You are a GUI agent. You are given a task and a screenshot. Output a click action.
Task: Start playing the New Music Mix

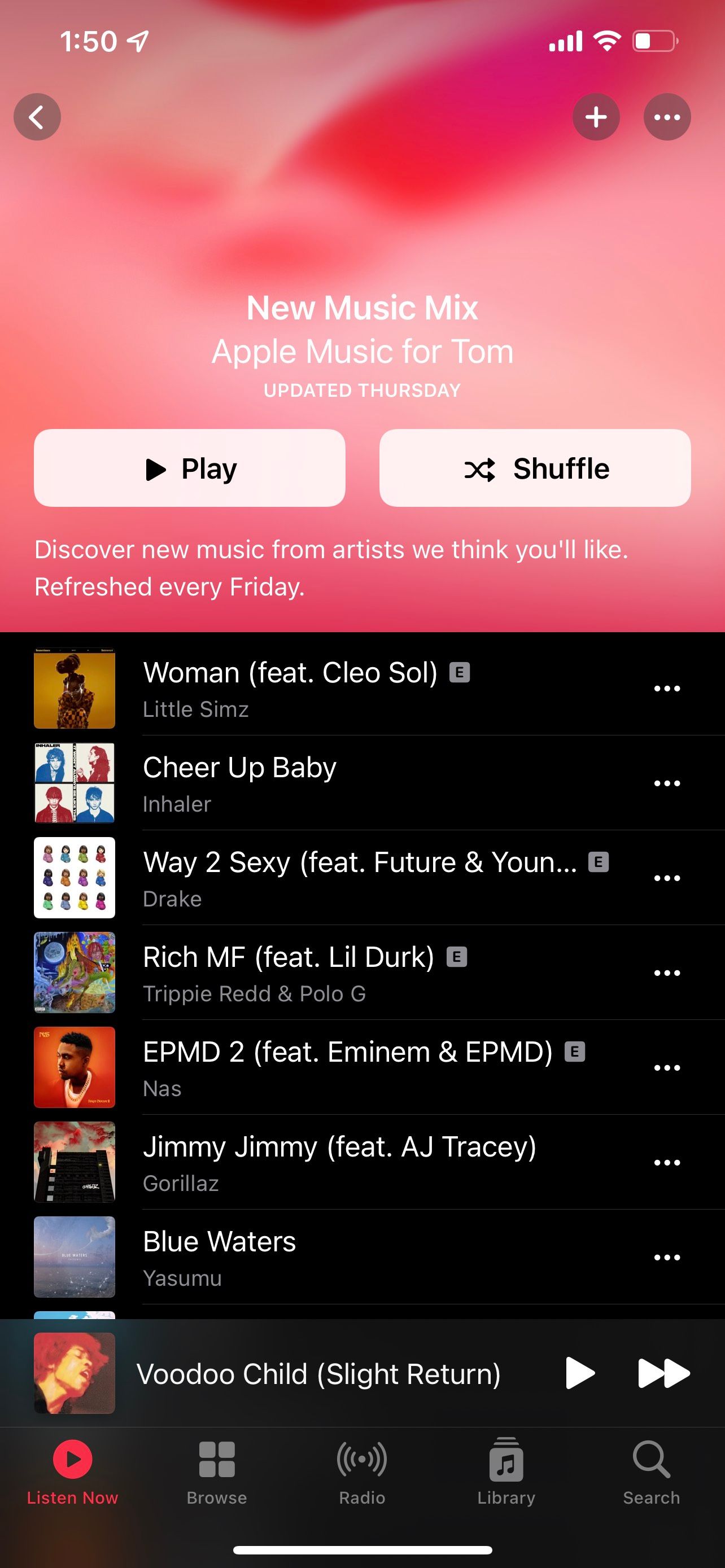click(189, 468)
